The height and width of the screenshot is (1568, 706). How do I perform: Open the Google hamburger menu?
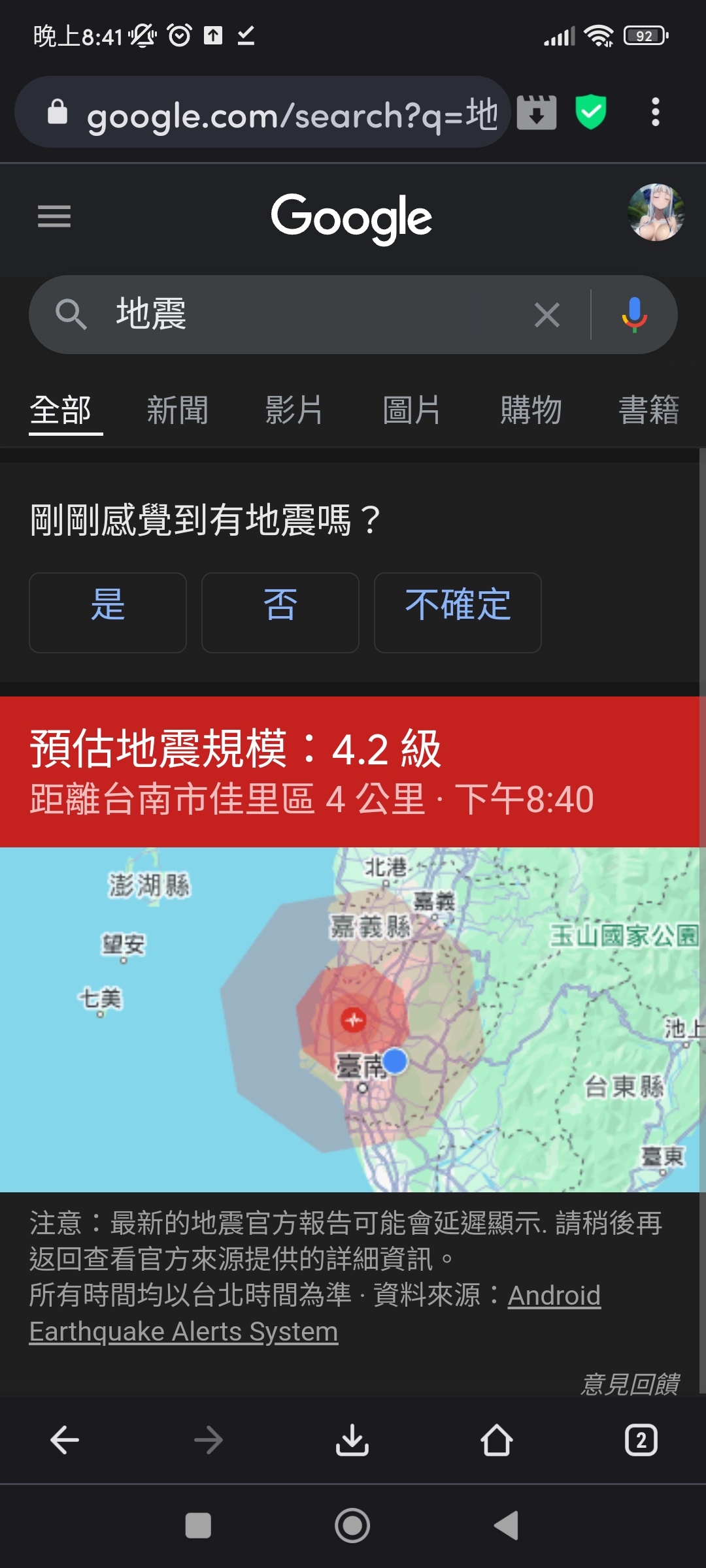click(54, 216)
